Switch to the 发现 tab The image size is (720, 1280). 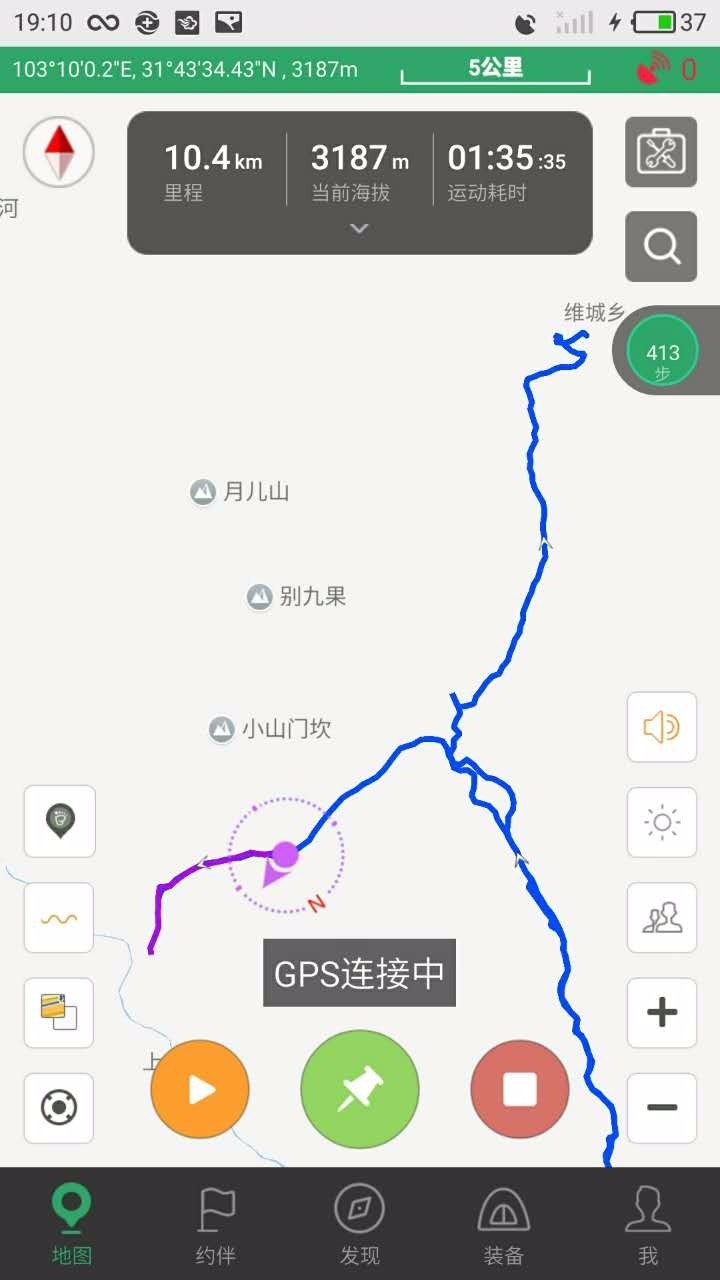(359, 1220)
